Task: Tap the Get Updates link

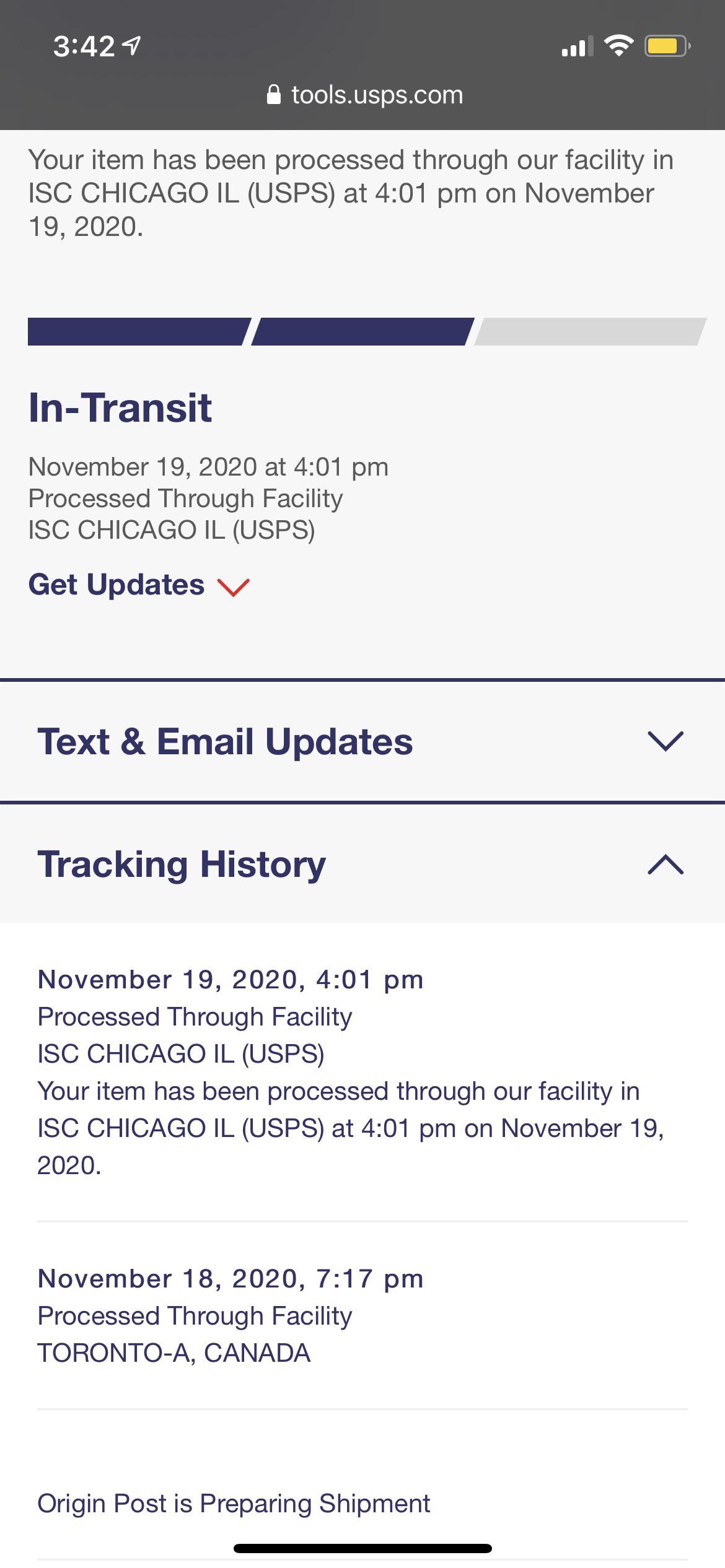Action: 115,584
